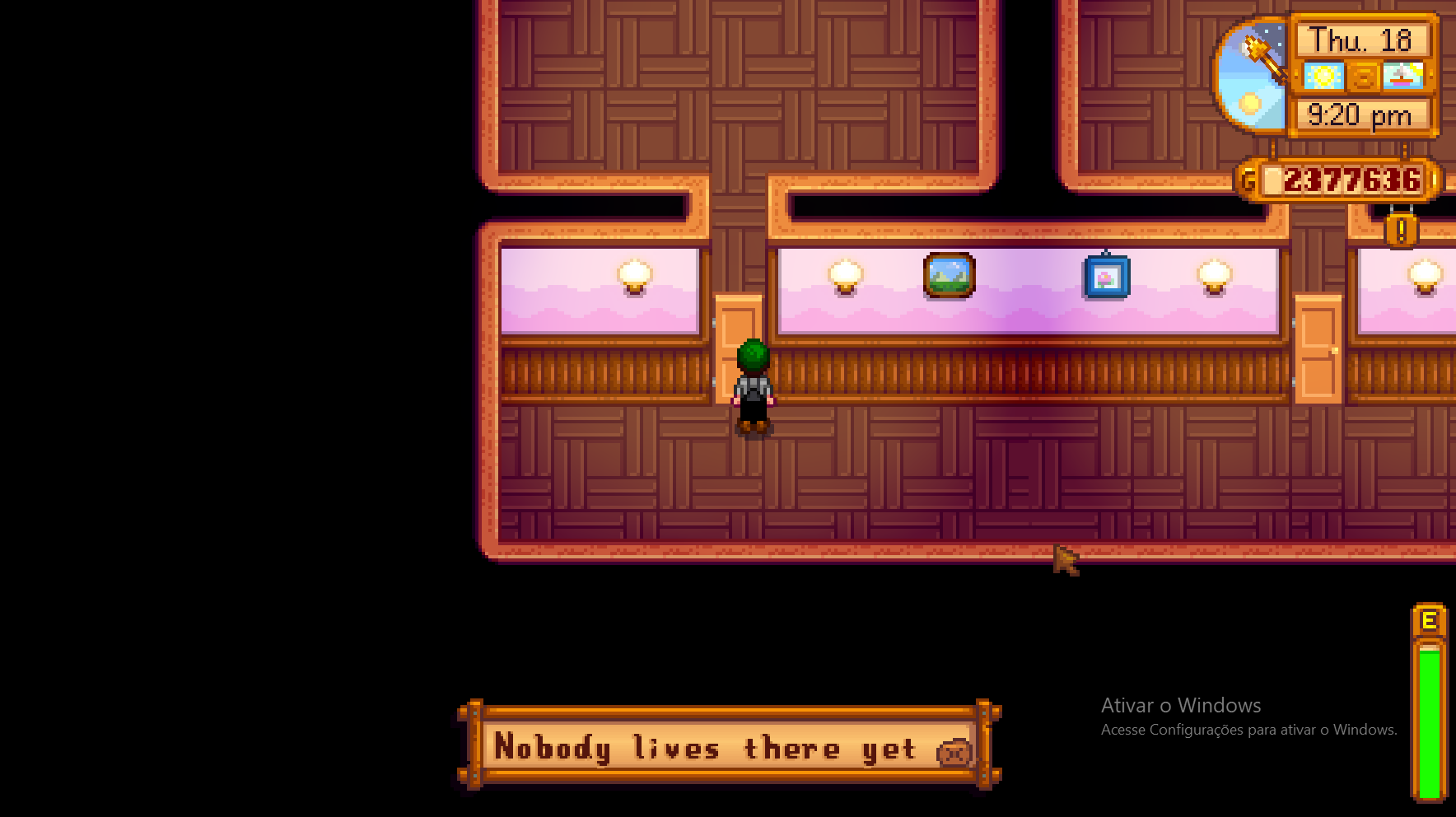Dismiss the "Nobody lives there yet" message
Viewport: 1456px width, 817px height.
coord(954,752)
